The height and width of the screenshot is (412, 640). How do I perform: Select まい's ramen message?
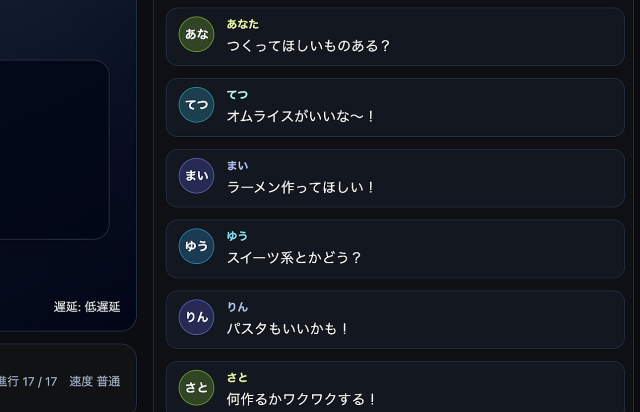point(301,187)
